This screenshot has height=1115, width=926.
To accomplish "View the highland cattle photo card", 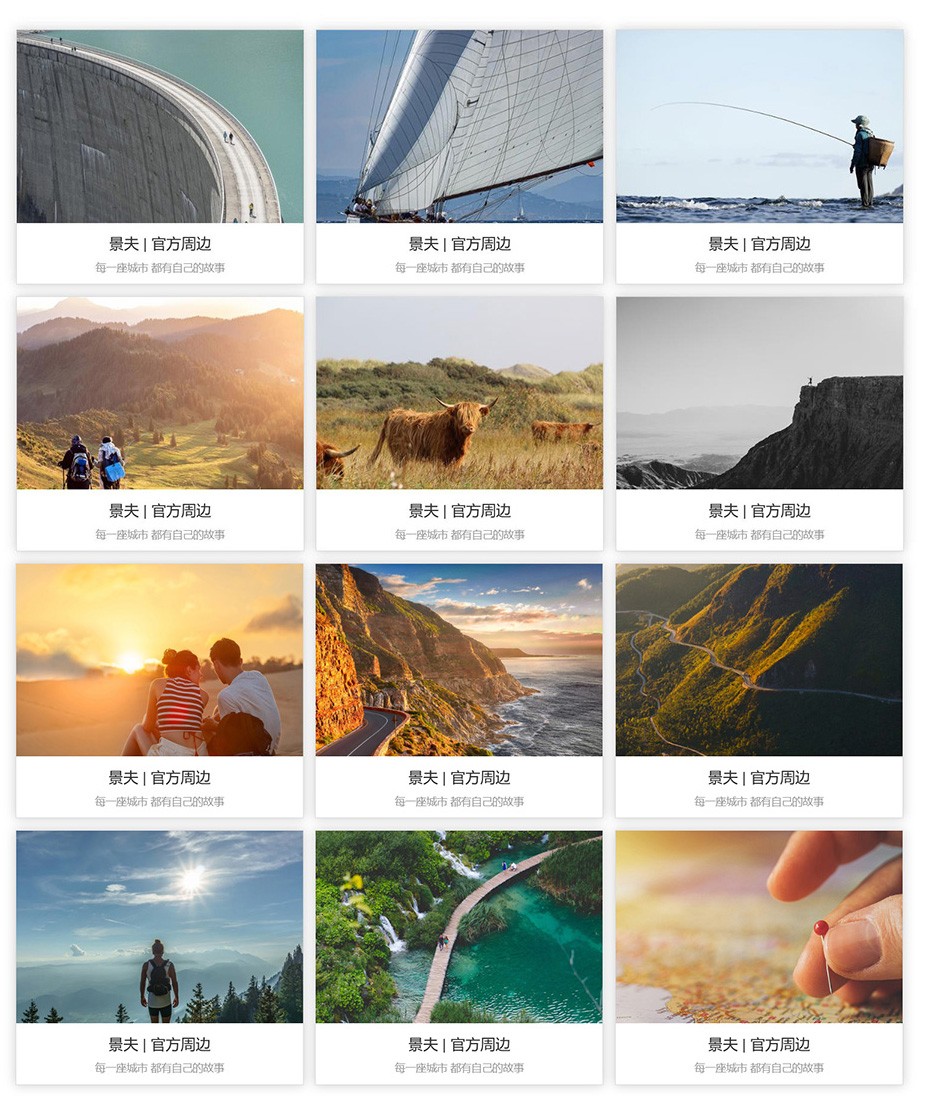I will coord(459,393).
